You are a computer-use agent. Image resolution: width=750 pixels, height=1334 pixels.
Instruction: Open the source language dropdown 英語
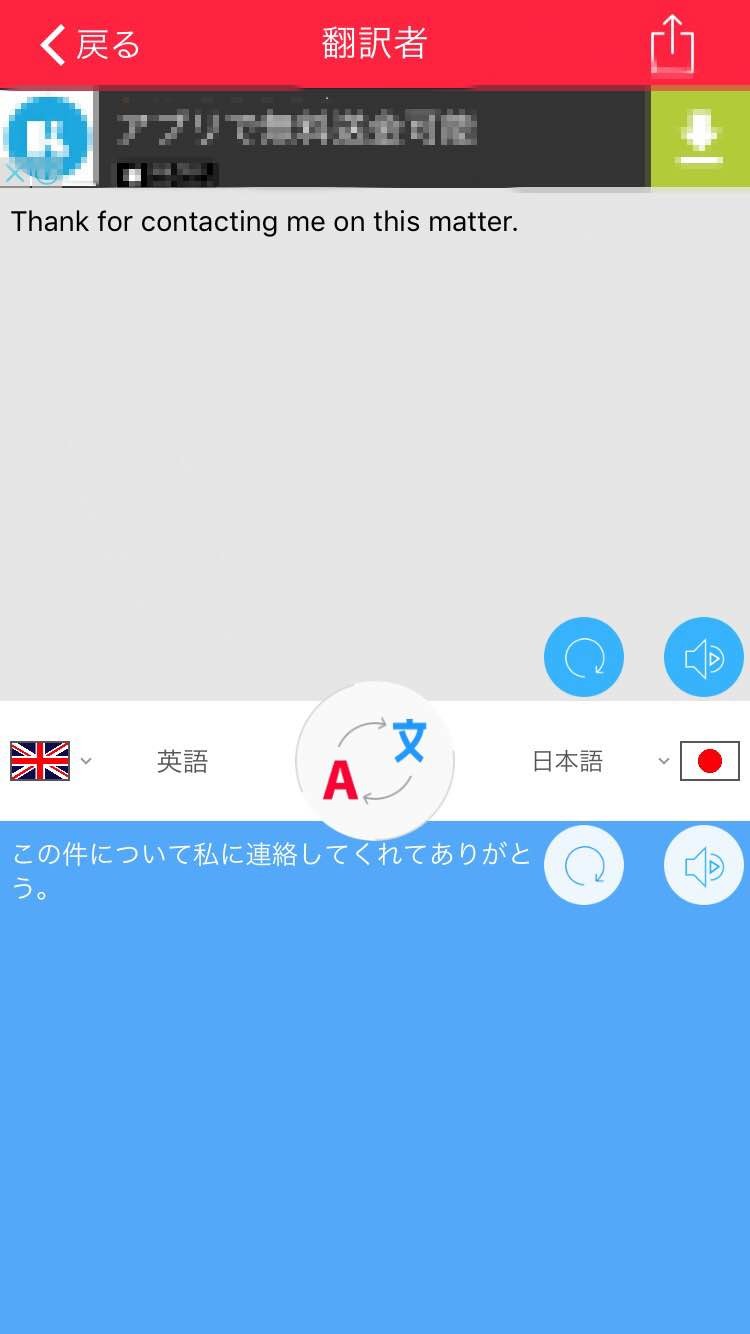click(x=150, y=762)
